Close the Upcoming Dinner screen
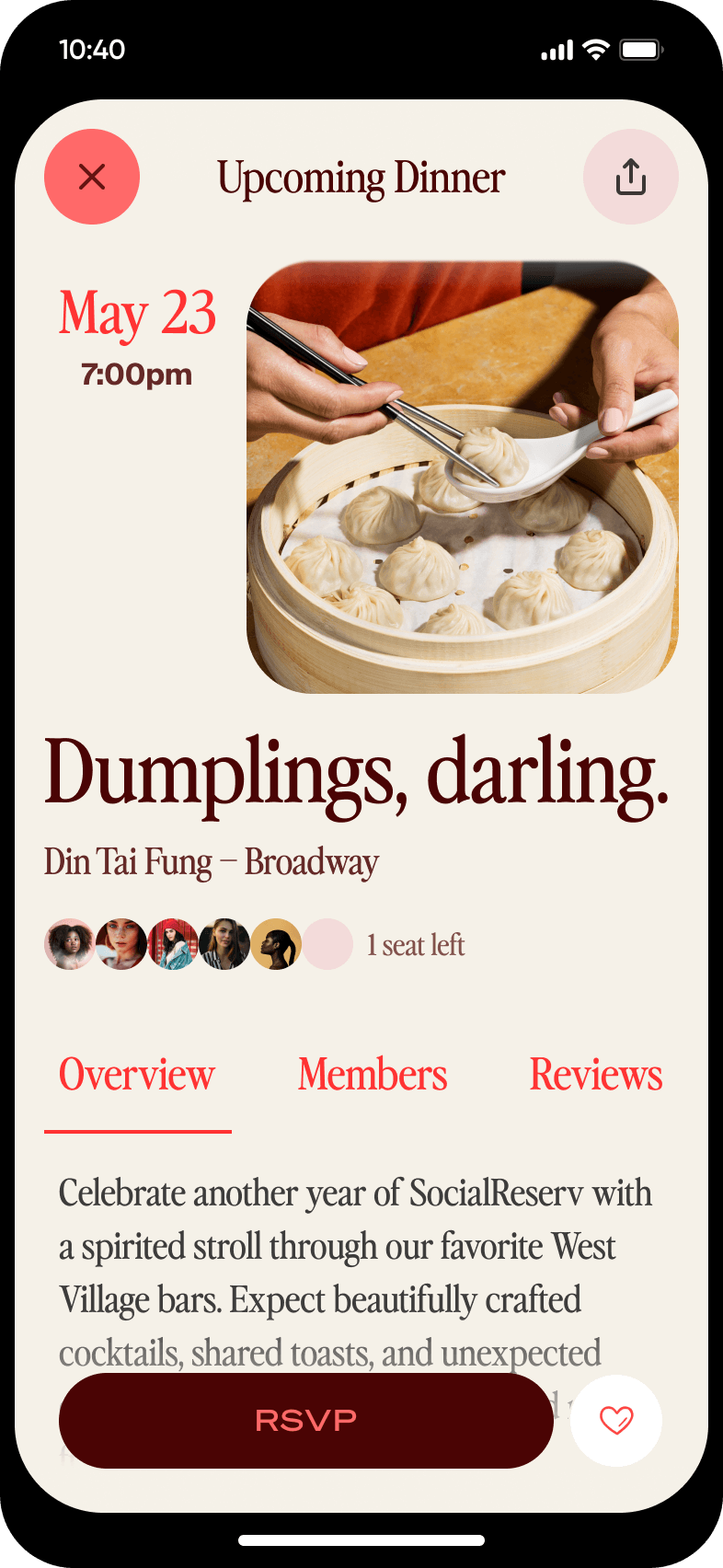This screenshot has height=1568, width=723. point(92,177)
